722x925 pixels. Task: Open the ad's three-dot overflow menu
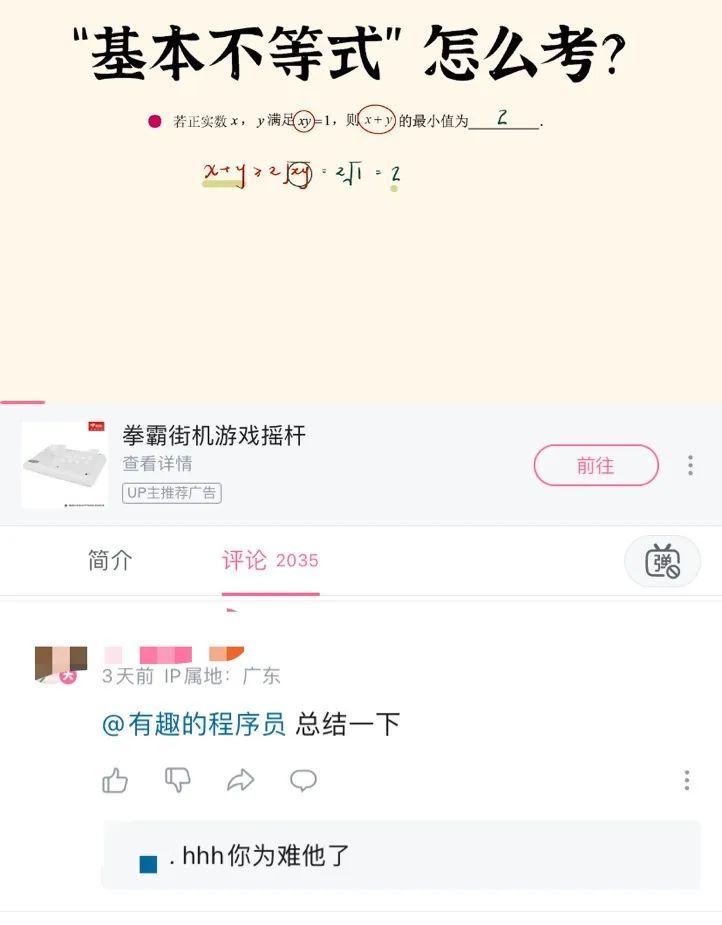click(690, 465)
